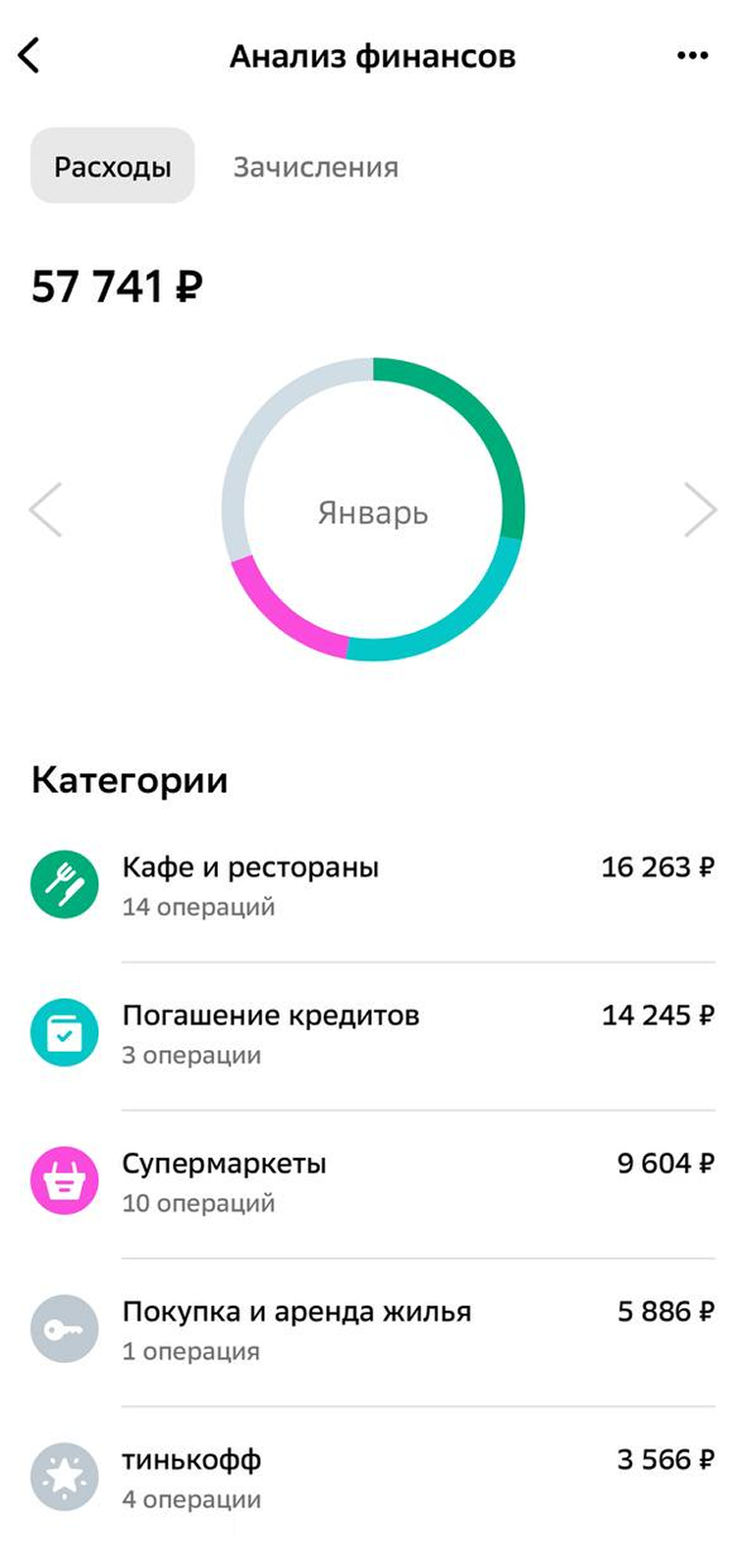Image resolution: width=746 pixels, height=1568 pixels.
Task: Open the three-dot overflow menu
Action: pos(693,56)
